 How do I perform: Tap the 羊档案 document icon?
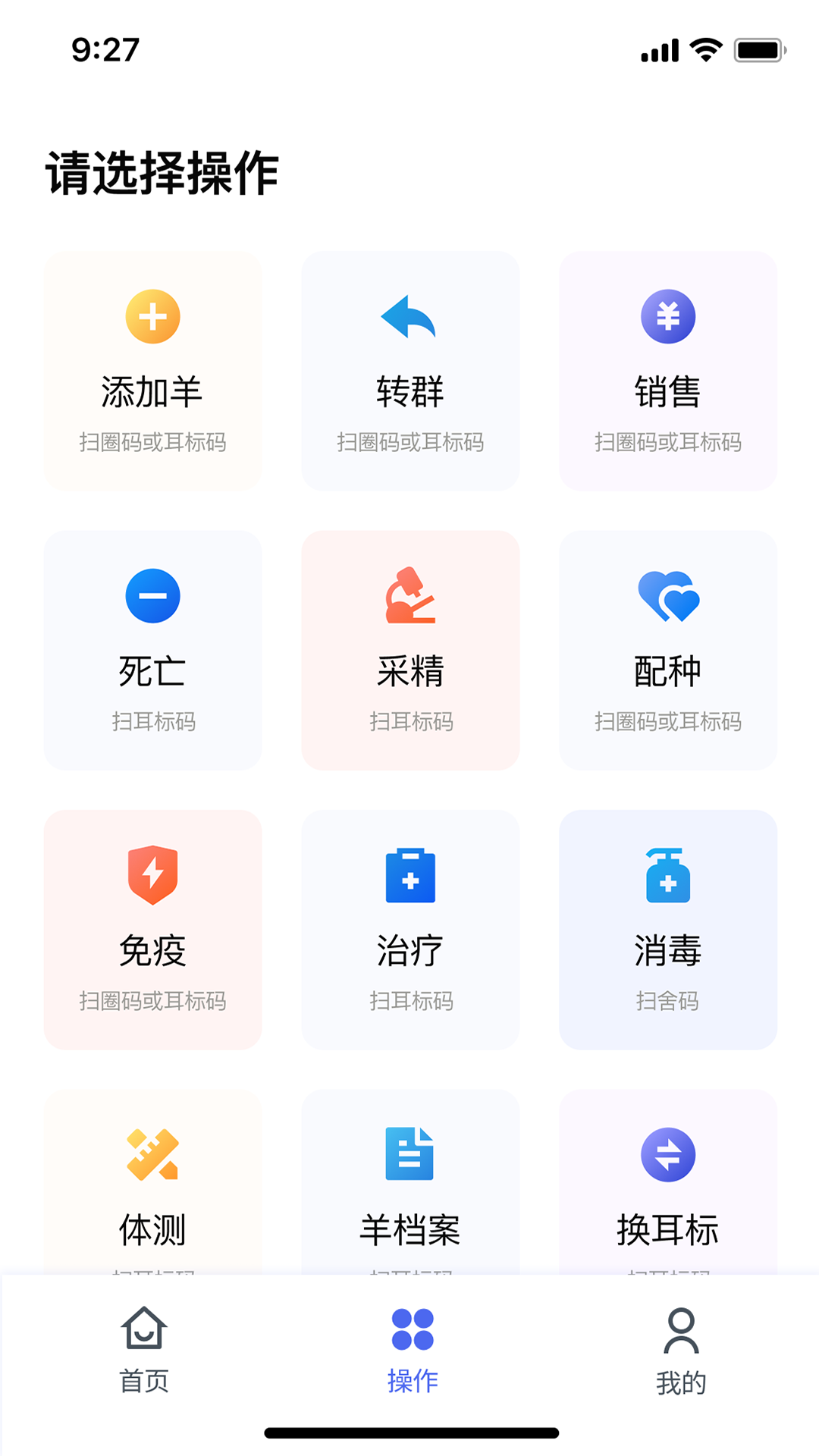click(x=409, y=1153)
